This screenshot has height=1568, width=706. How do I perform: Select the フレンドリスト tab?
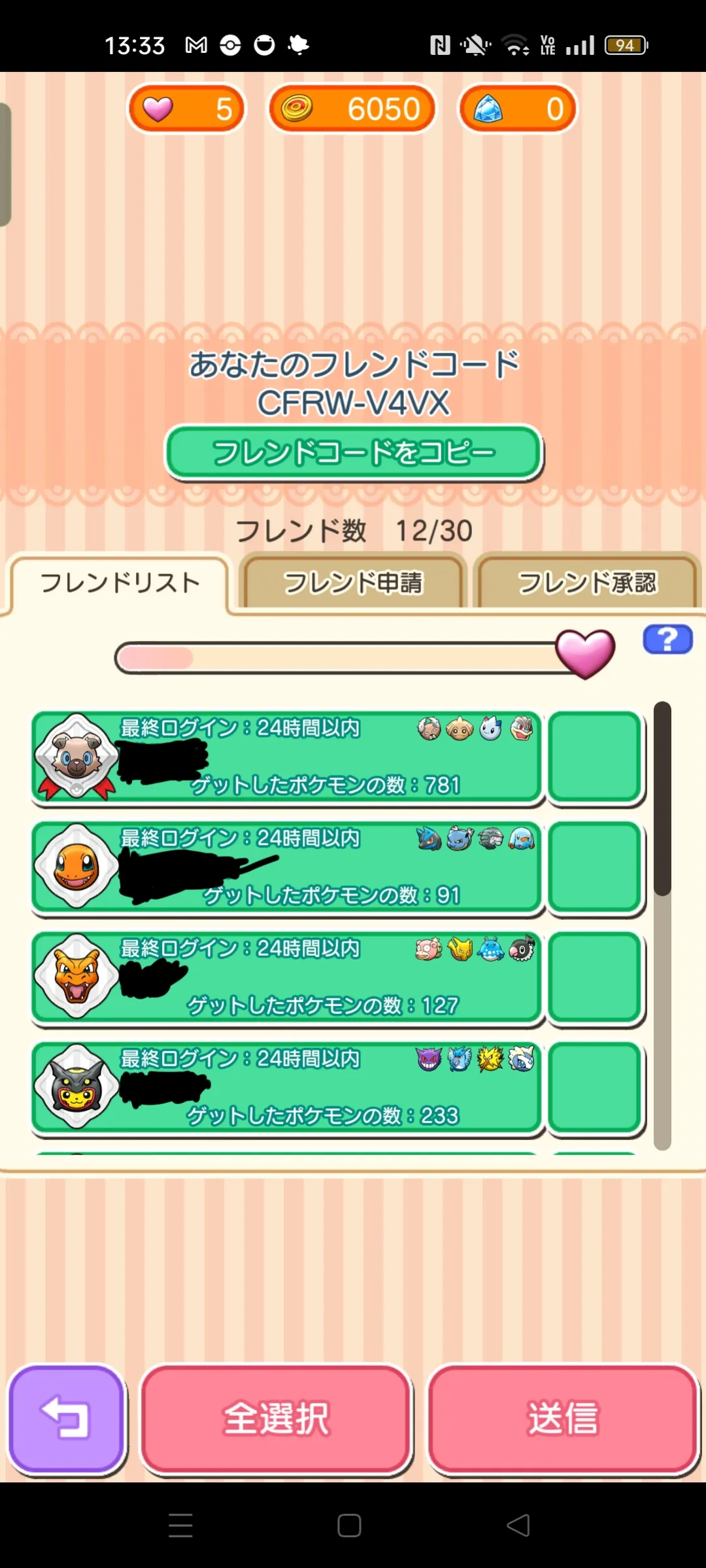click(119, 582)
